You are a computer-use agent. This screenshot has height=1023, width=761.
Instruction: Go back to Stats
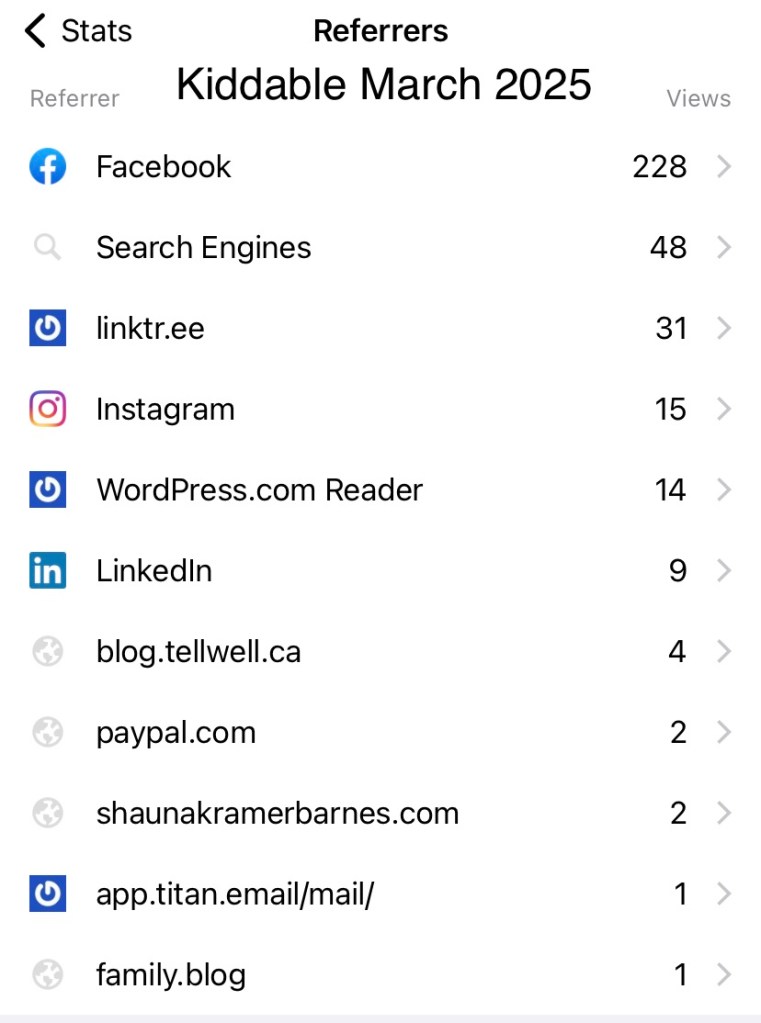pos(78,31)
